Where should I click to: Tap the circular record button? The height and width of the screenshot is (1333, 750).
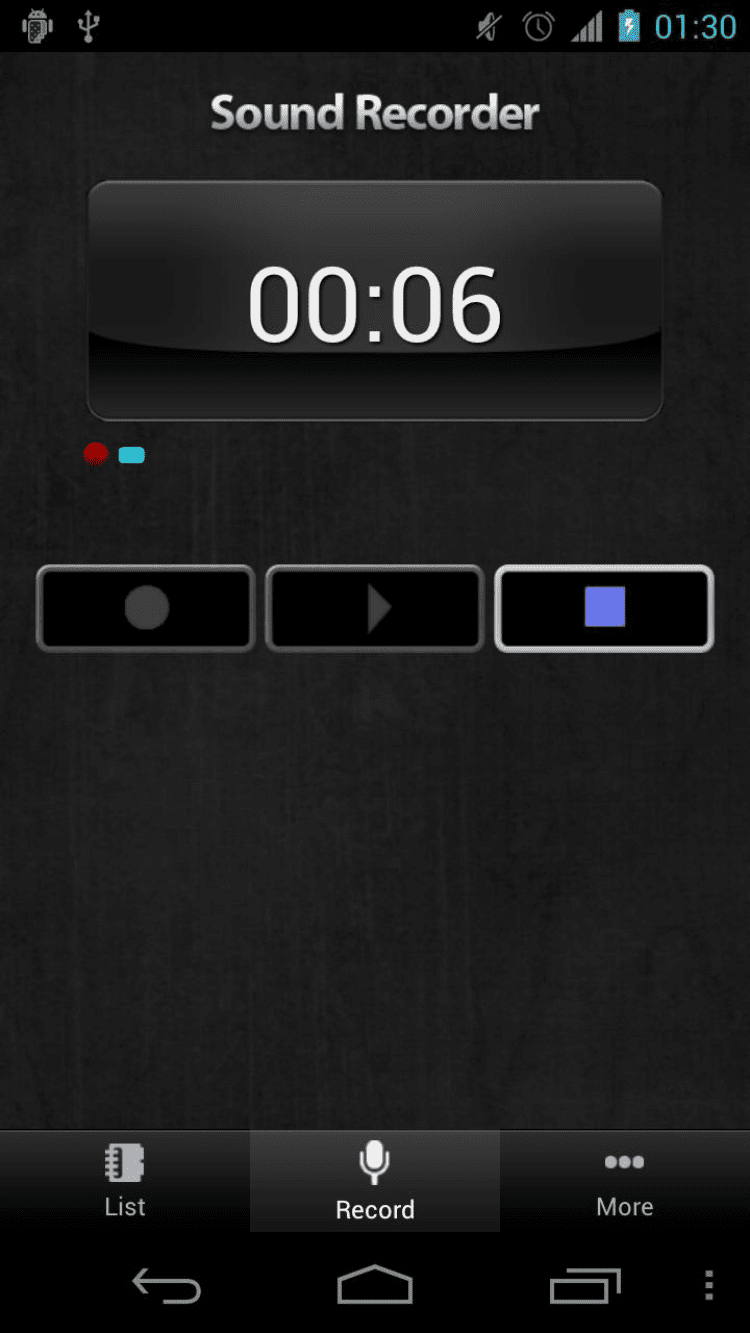tap(146, 608)
